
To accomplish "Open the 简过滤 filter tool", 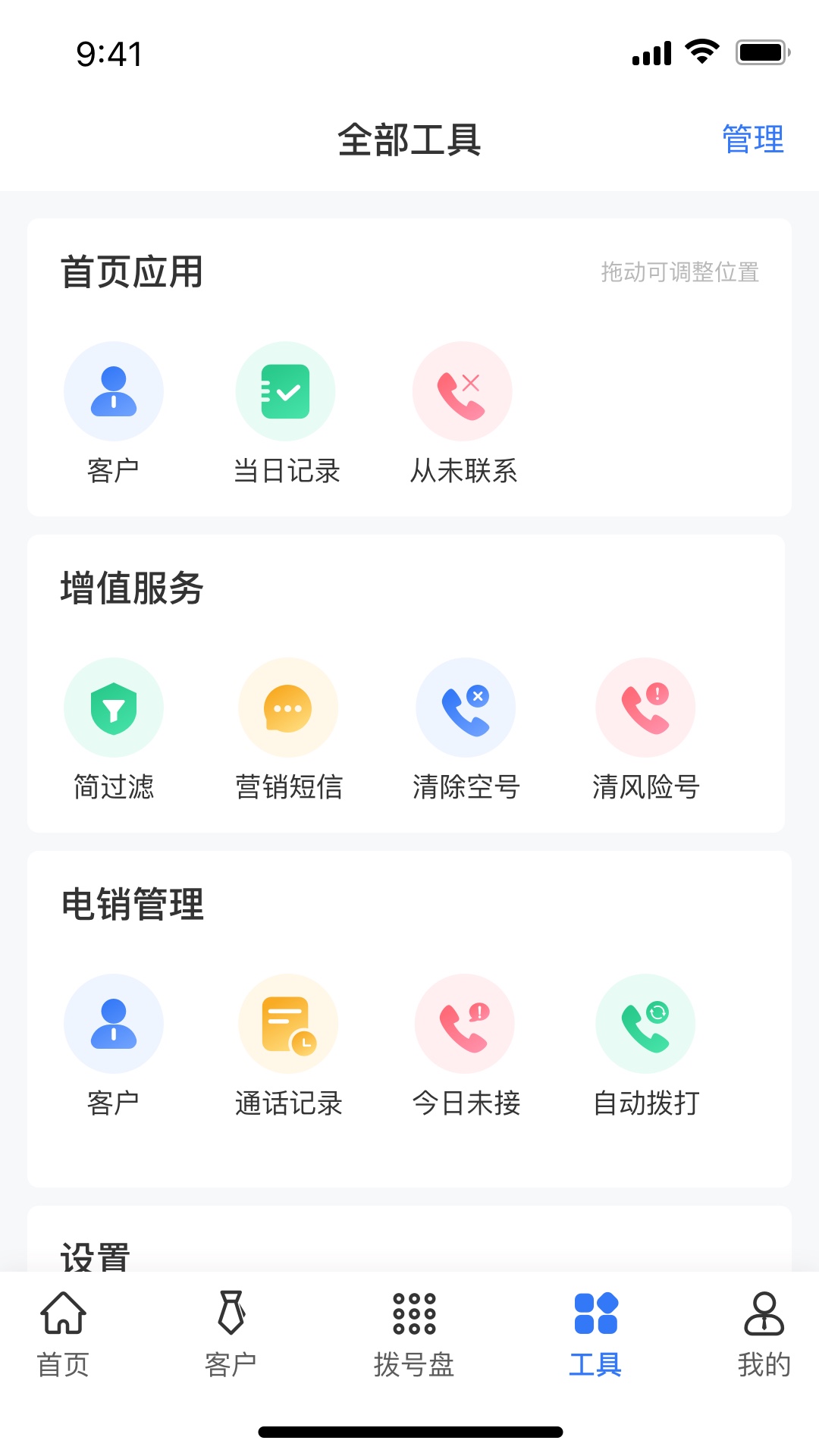I will (114, 707).
